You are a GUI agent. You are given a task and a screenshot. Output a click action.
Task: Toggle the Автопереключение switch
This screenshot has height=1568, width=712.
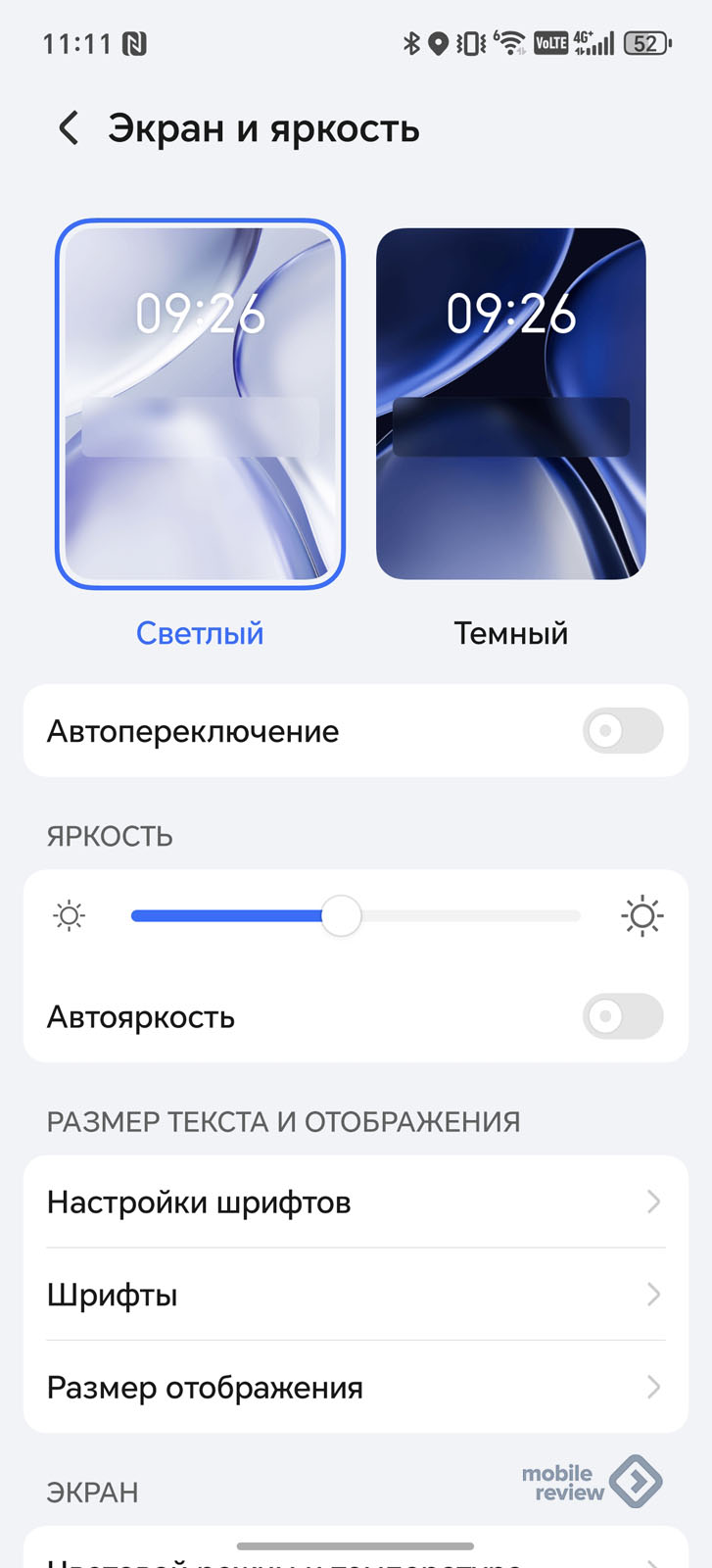(622, 731)
